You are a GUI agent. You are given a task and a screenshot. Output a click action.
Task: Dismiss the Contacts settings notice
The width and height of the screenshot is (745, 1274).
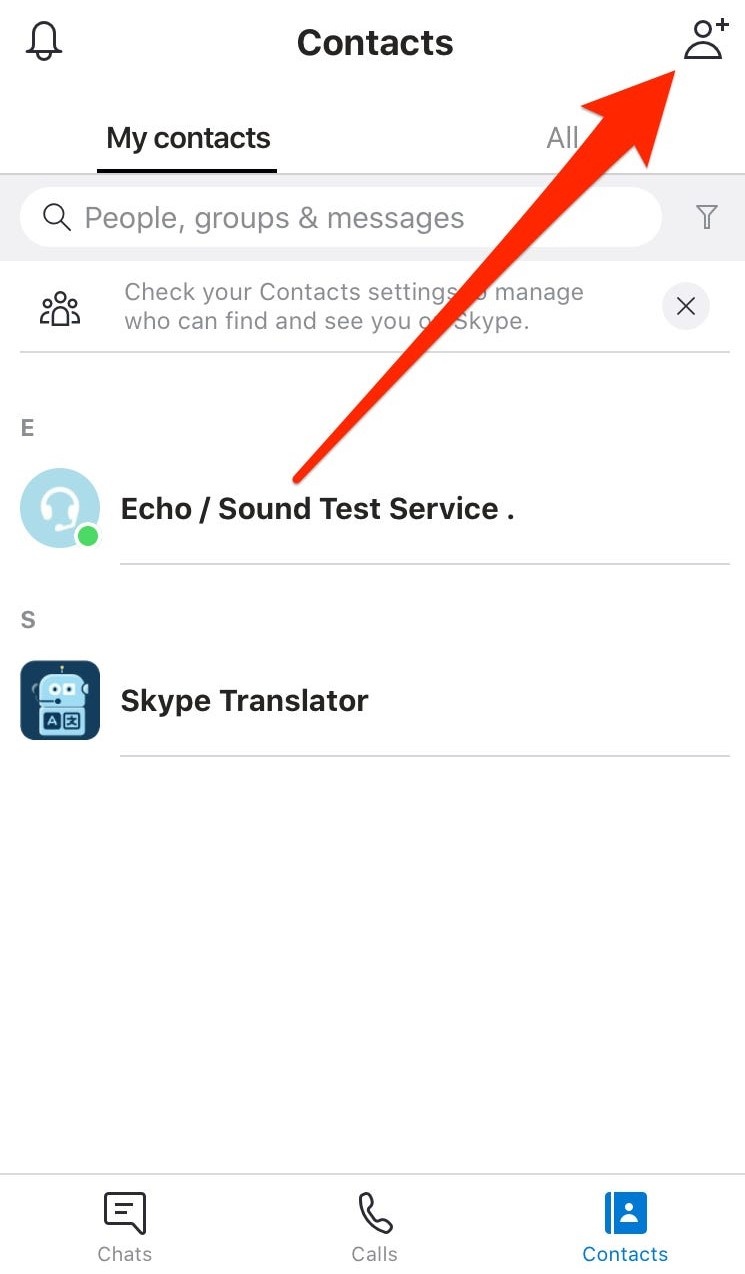click(x=686, y=307)
